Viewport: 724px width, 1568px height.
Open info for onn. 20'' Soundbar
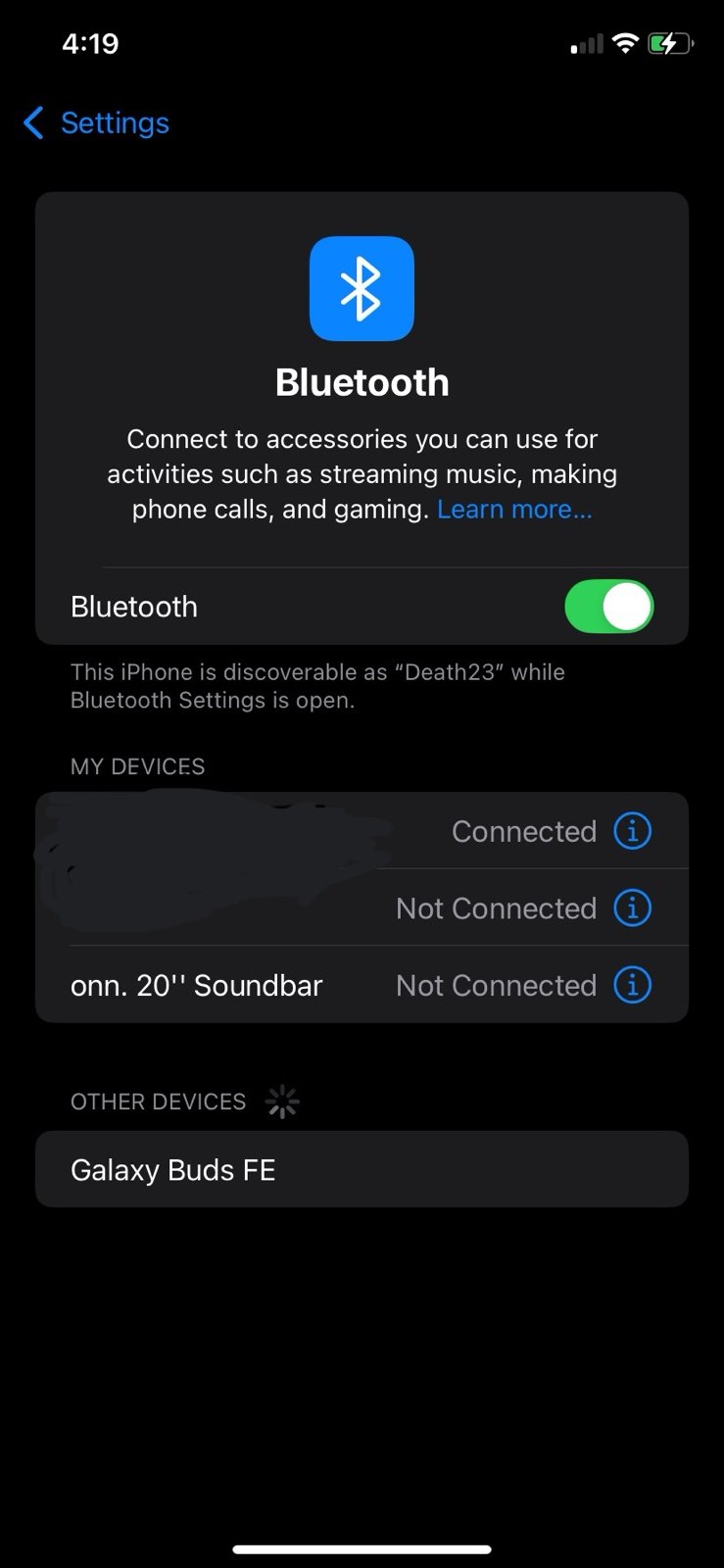coord(632,985)
